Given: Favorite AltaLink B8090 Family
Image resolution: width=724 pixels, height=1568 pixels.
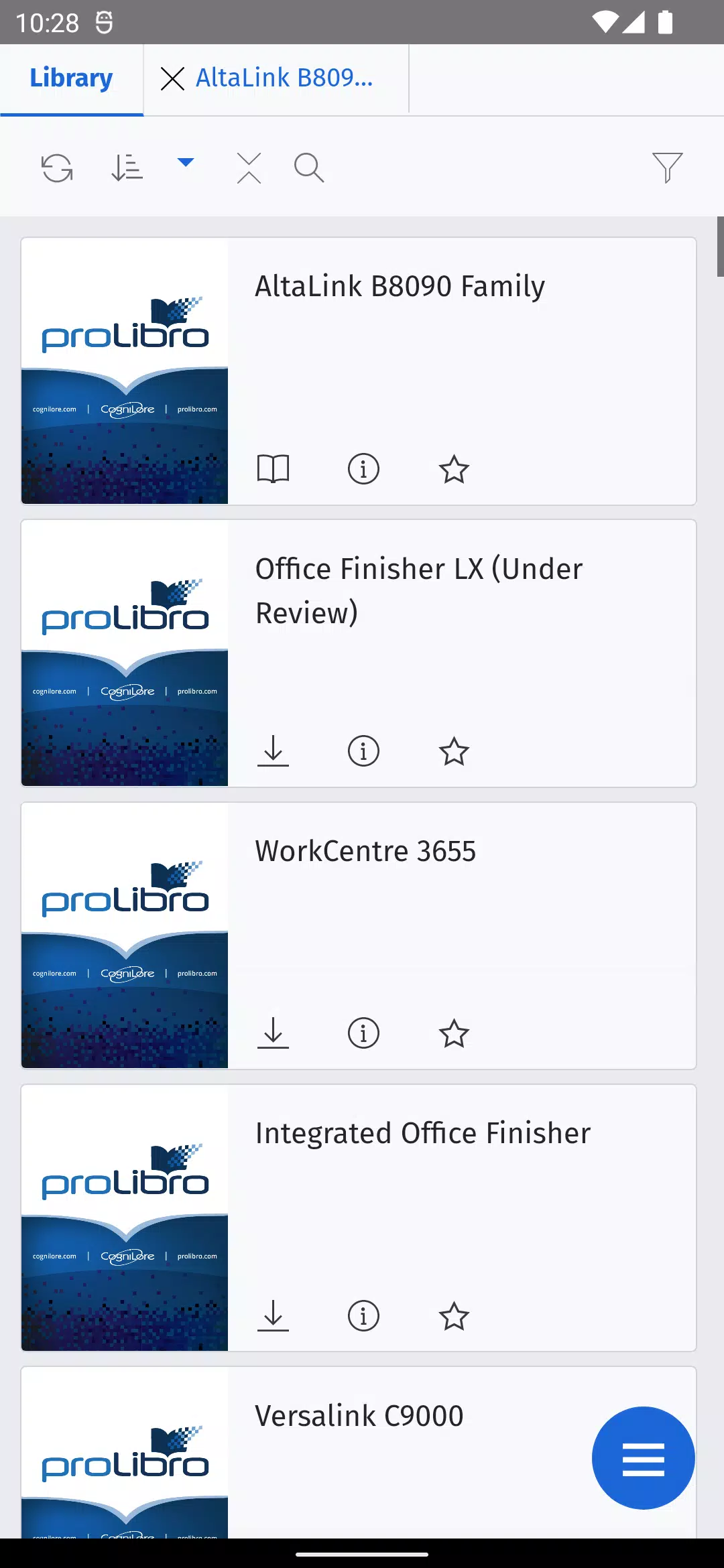Looking at the screenshot, I should point(454,469).
